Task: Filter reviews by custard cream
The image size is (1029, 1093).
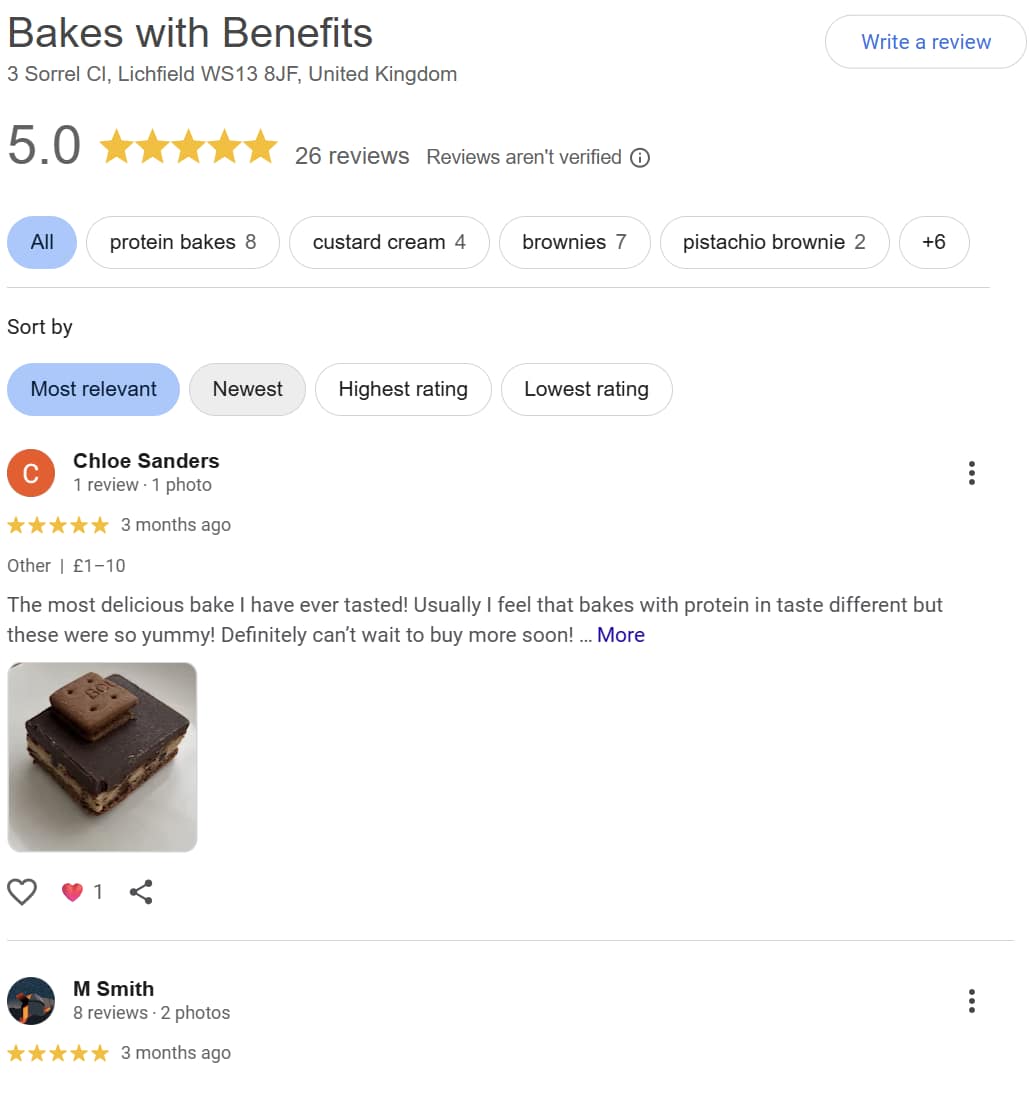Action: point(389,243)
